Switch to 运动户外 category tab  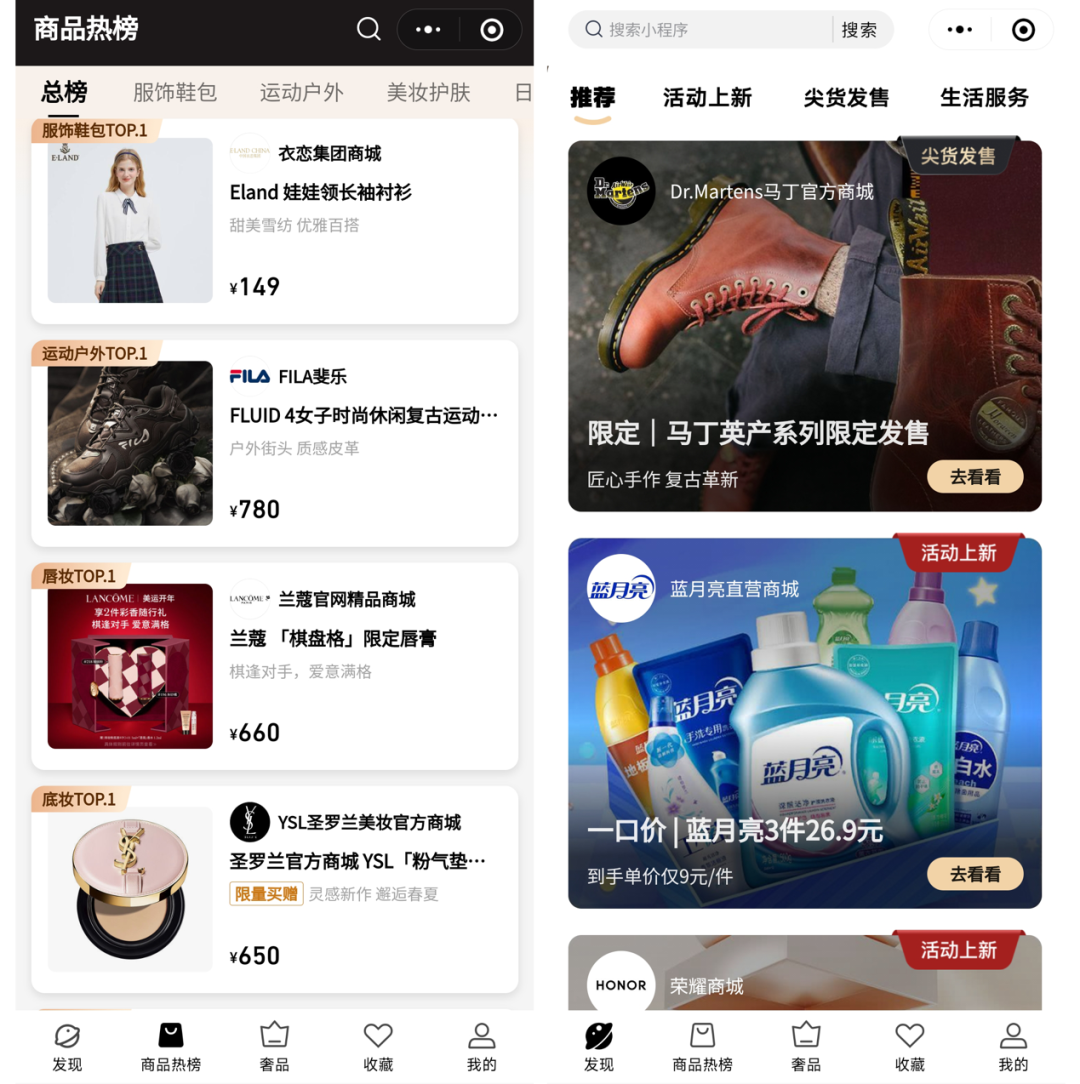(301, 93)
